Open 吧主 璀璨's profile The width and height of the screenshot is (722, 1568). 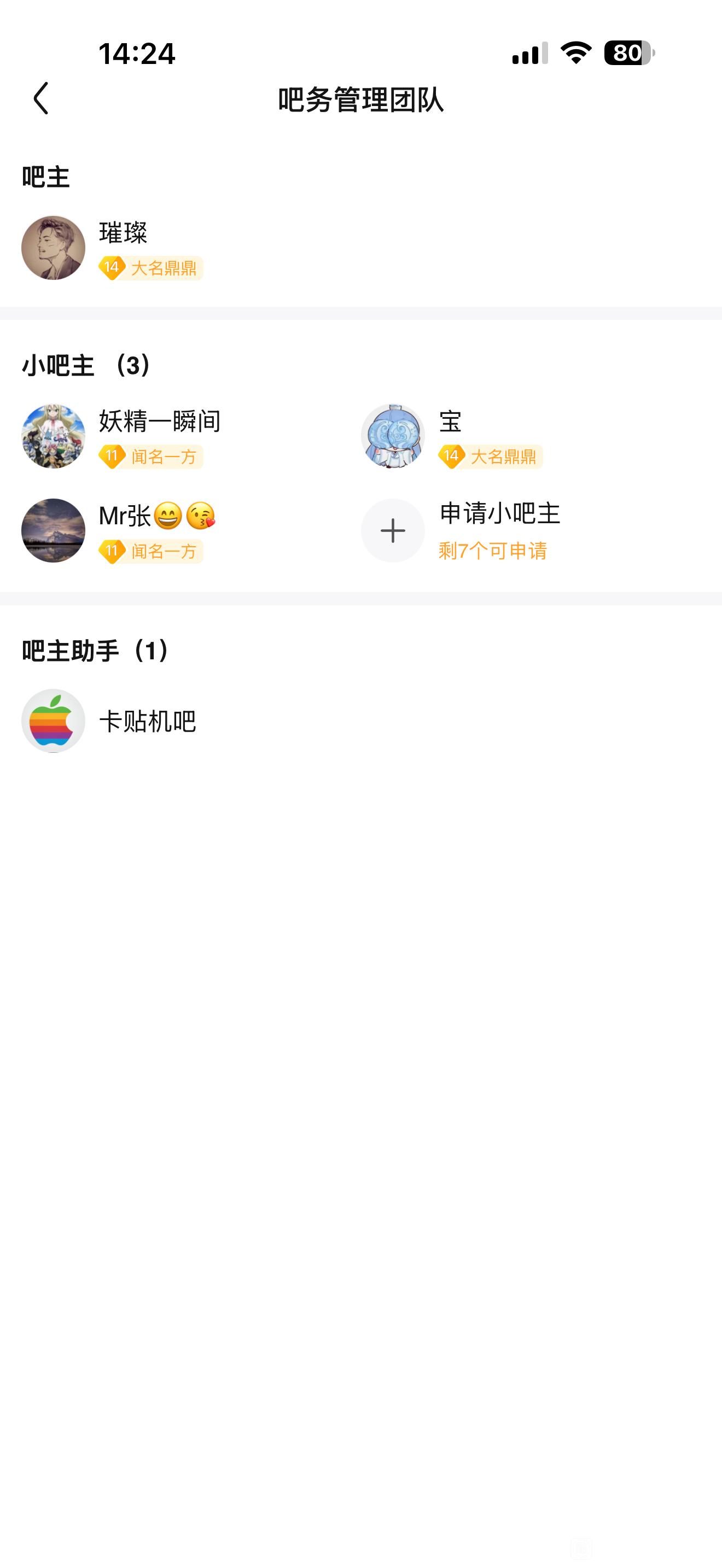[54, 248]
